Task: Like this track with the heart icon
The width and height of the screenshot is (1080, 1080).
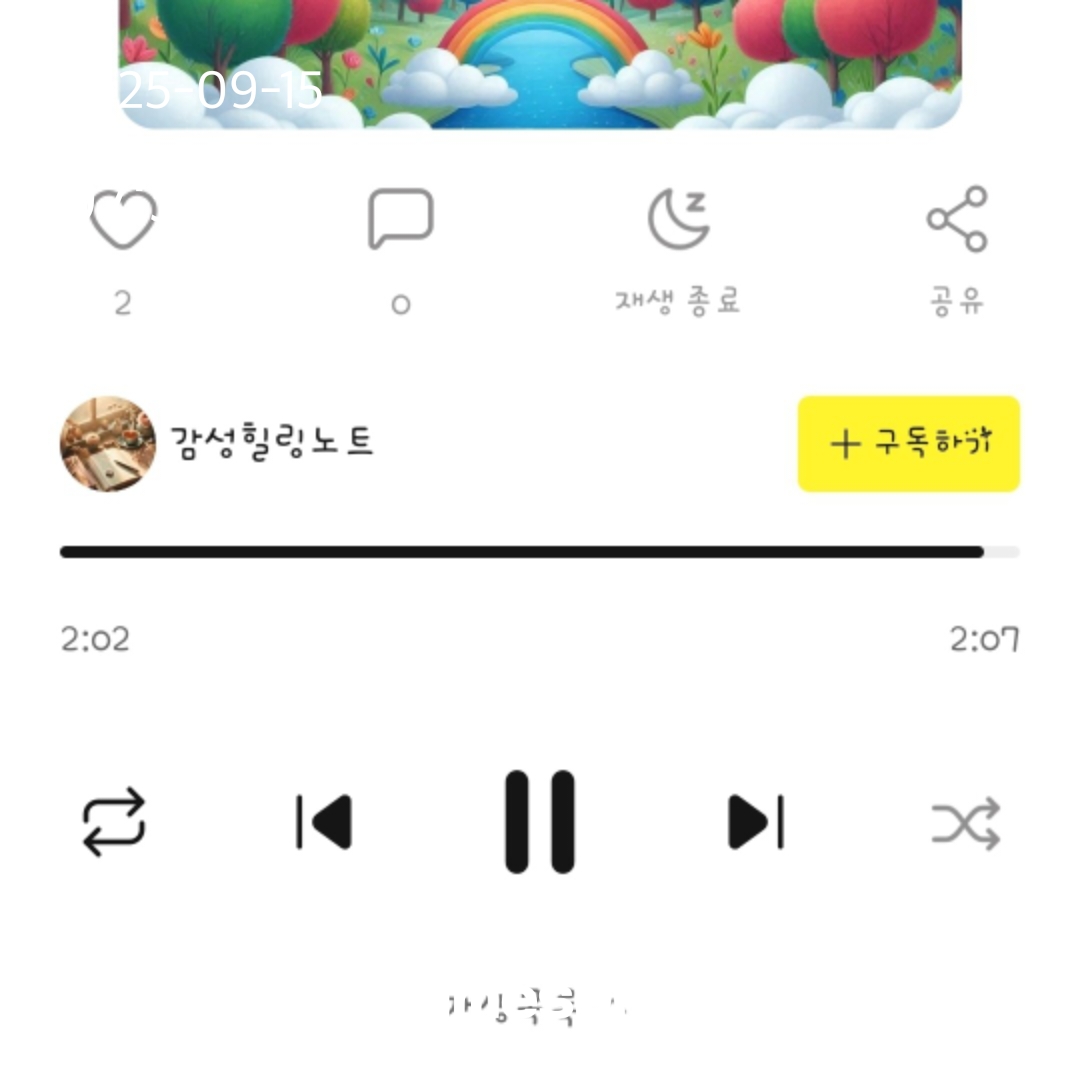Action: (x=123, y=220)
